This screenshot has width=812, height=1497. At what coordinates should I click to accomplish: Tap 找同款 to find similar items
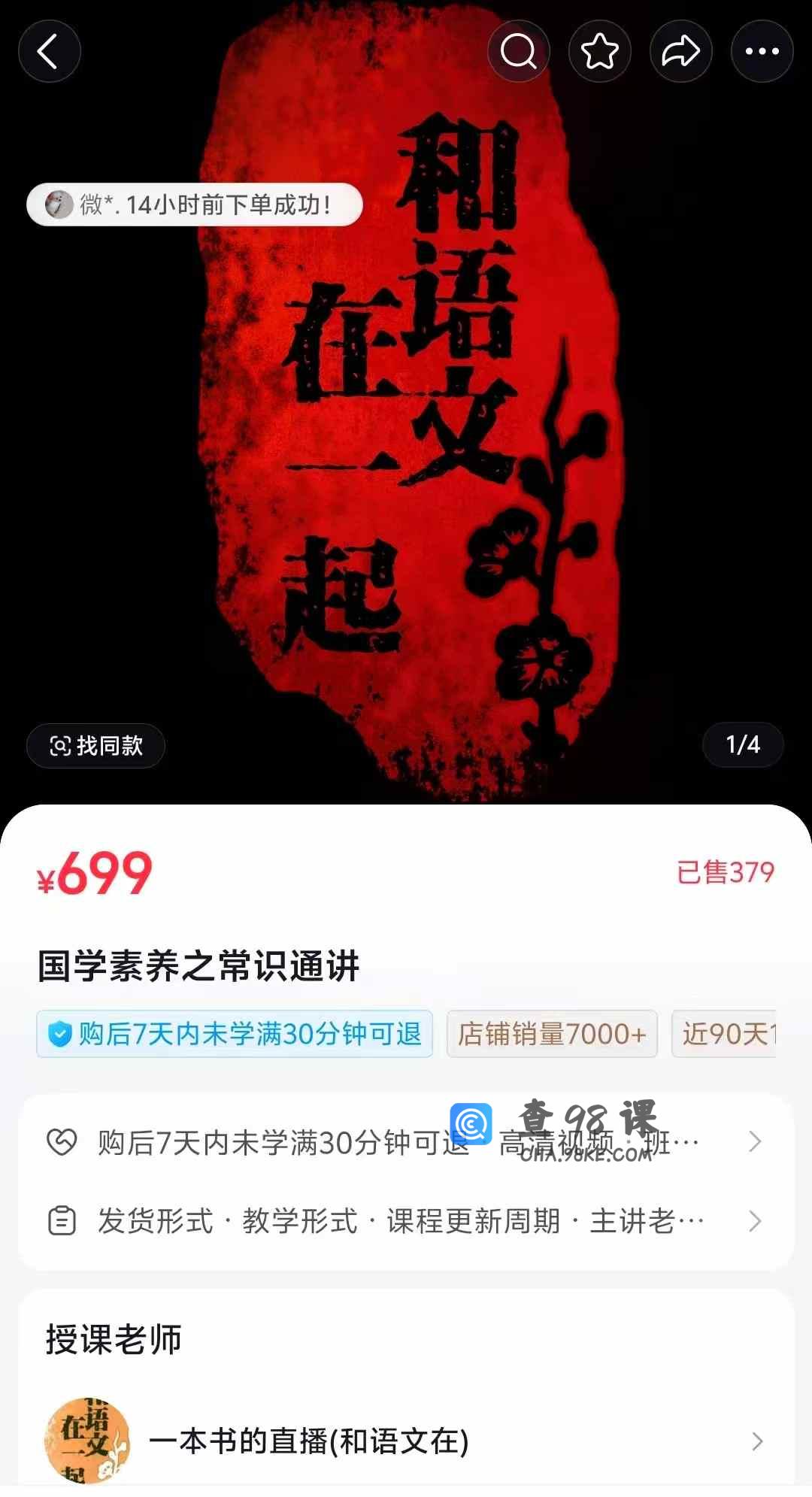click(x=96, y=745)
